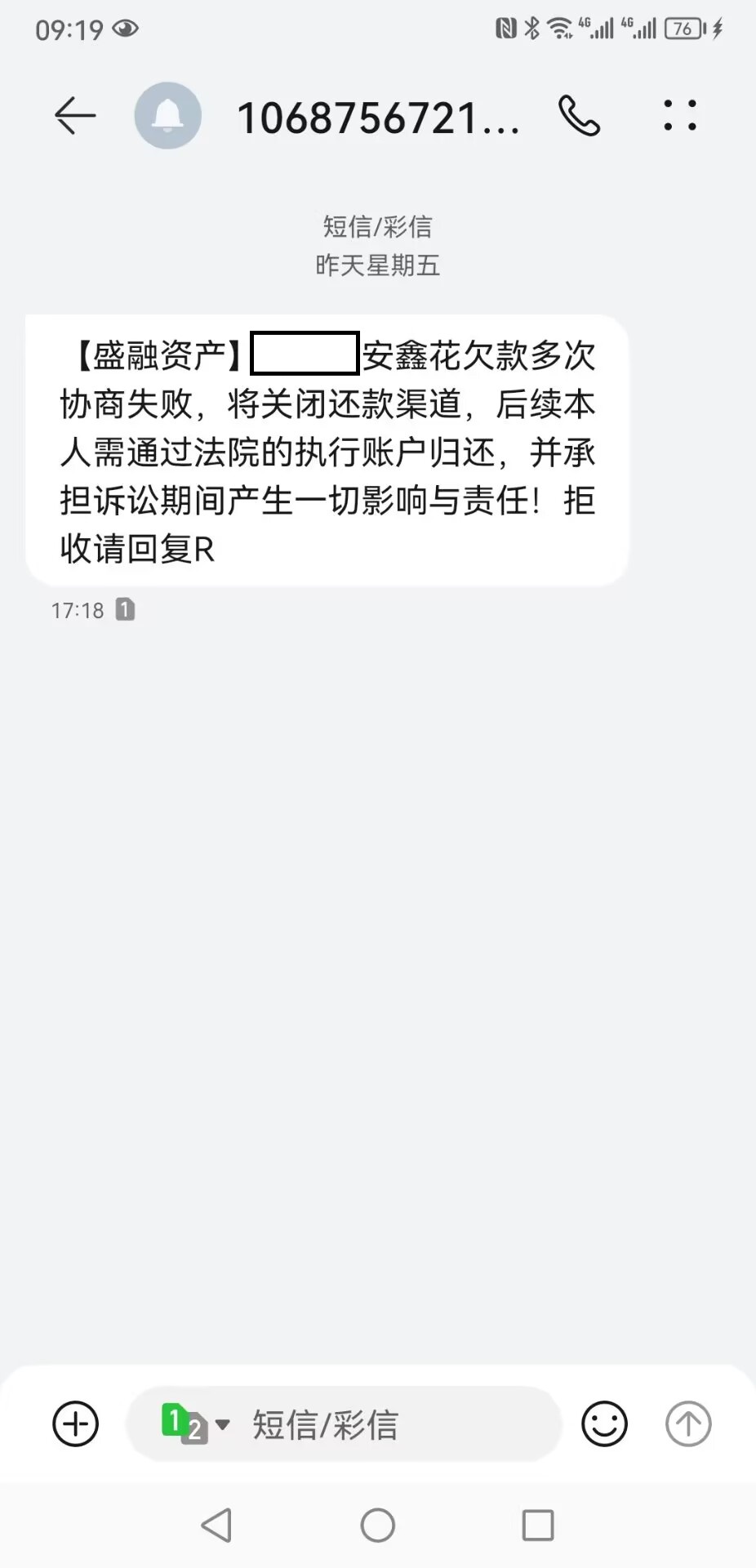Open the recent apps view
756x1568 pixels.
tap(538, 1525)
